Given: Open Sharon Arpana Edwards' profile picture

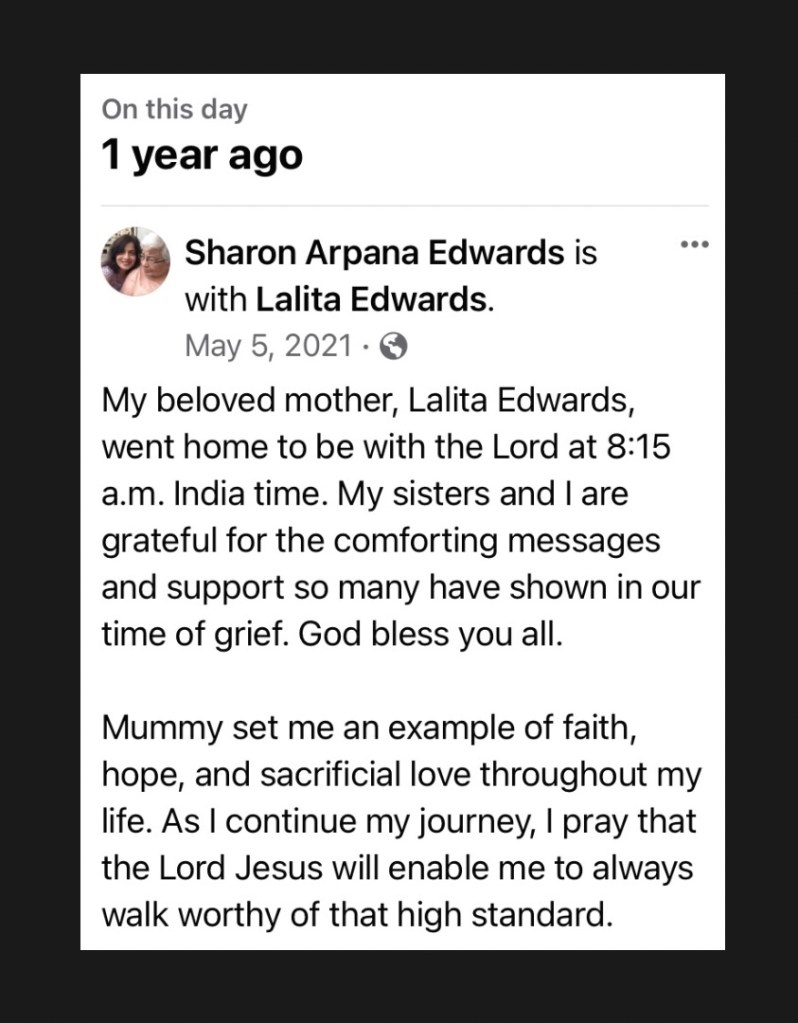Looking at the screenshot, I should [136, 261].
